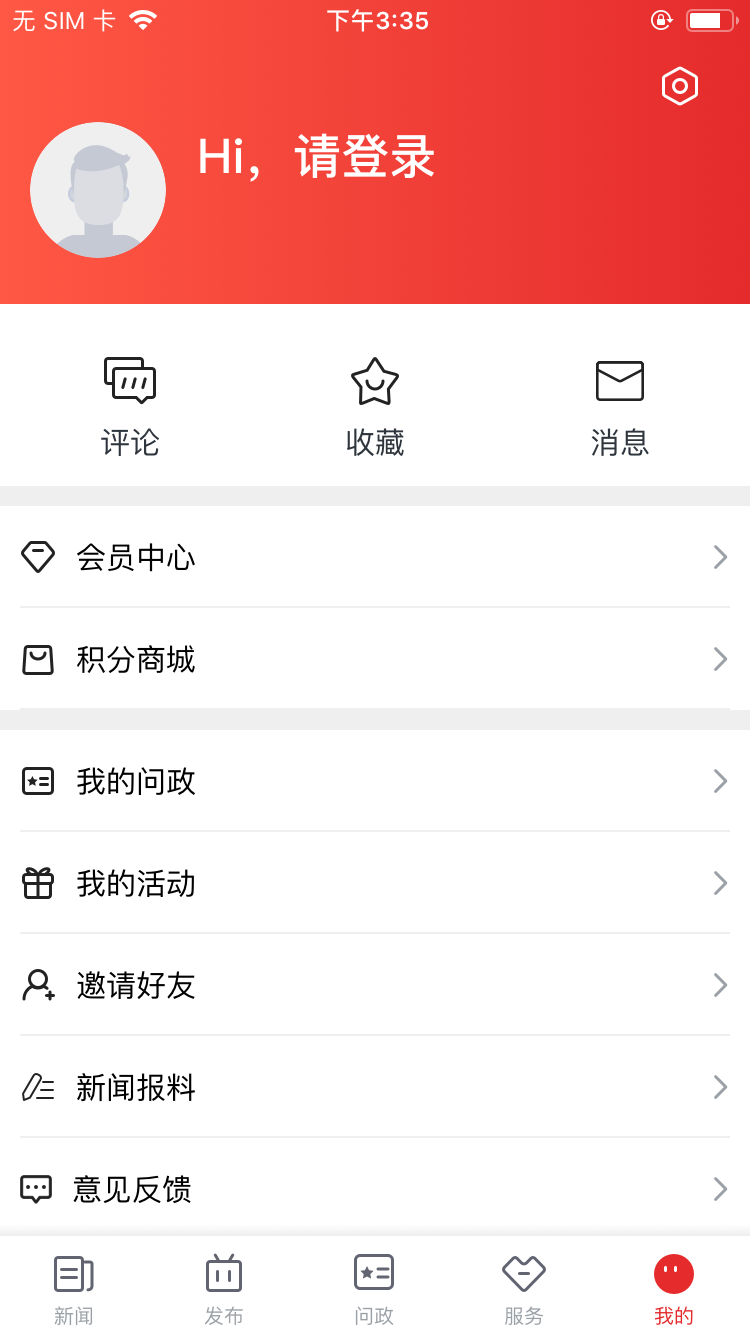Switch to the 新闻 tab
The height and width of the screenshot is (1334, 750).
(x=74, y=1288)
